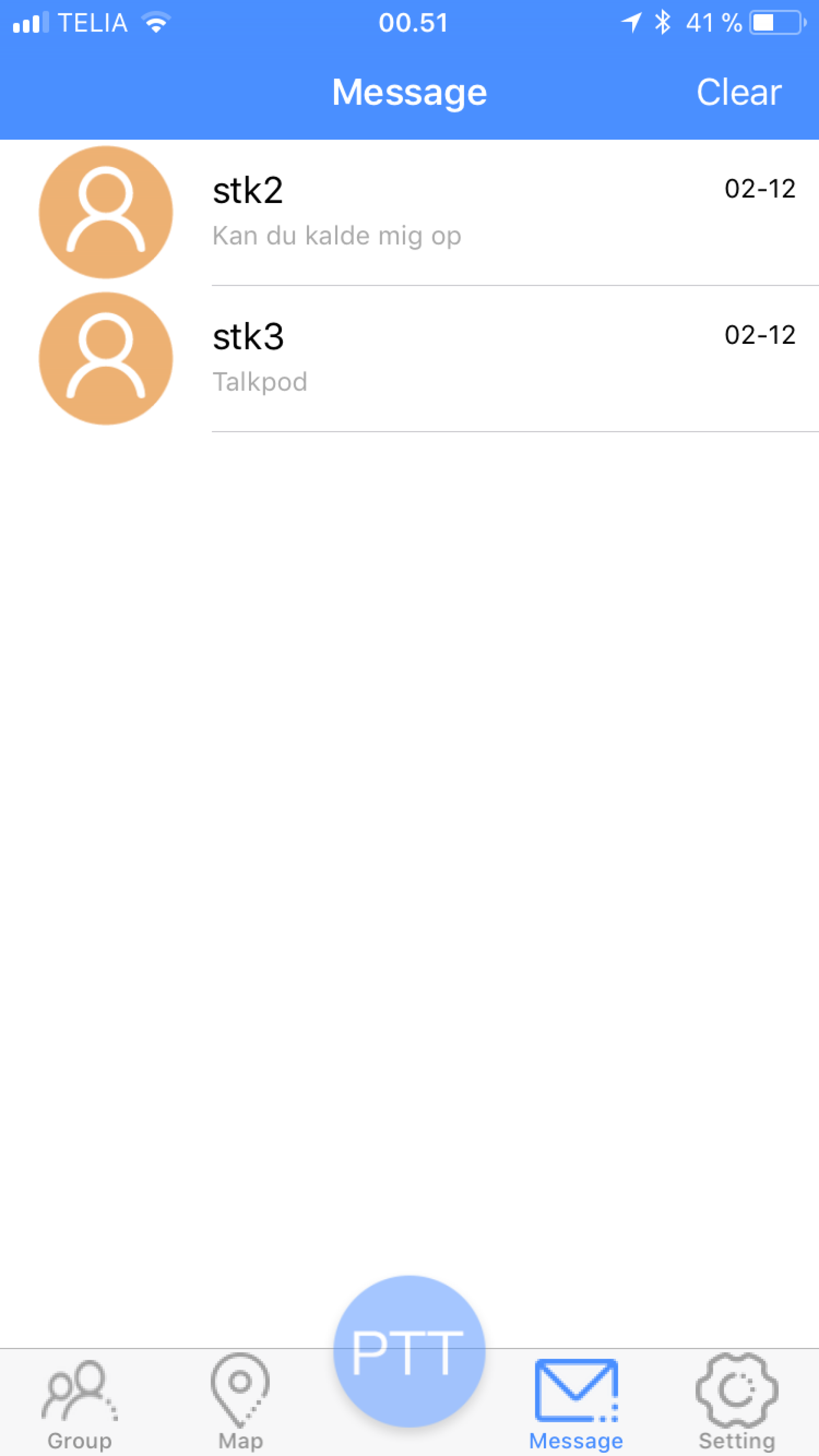
Task: Tap the PTT push-to-talk button
Action: click(409, 1352)
